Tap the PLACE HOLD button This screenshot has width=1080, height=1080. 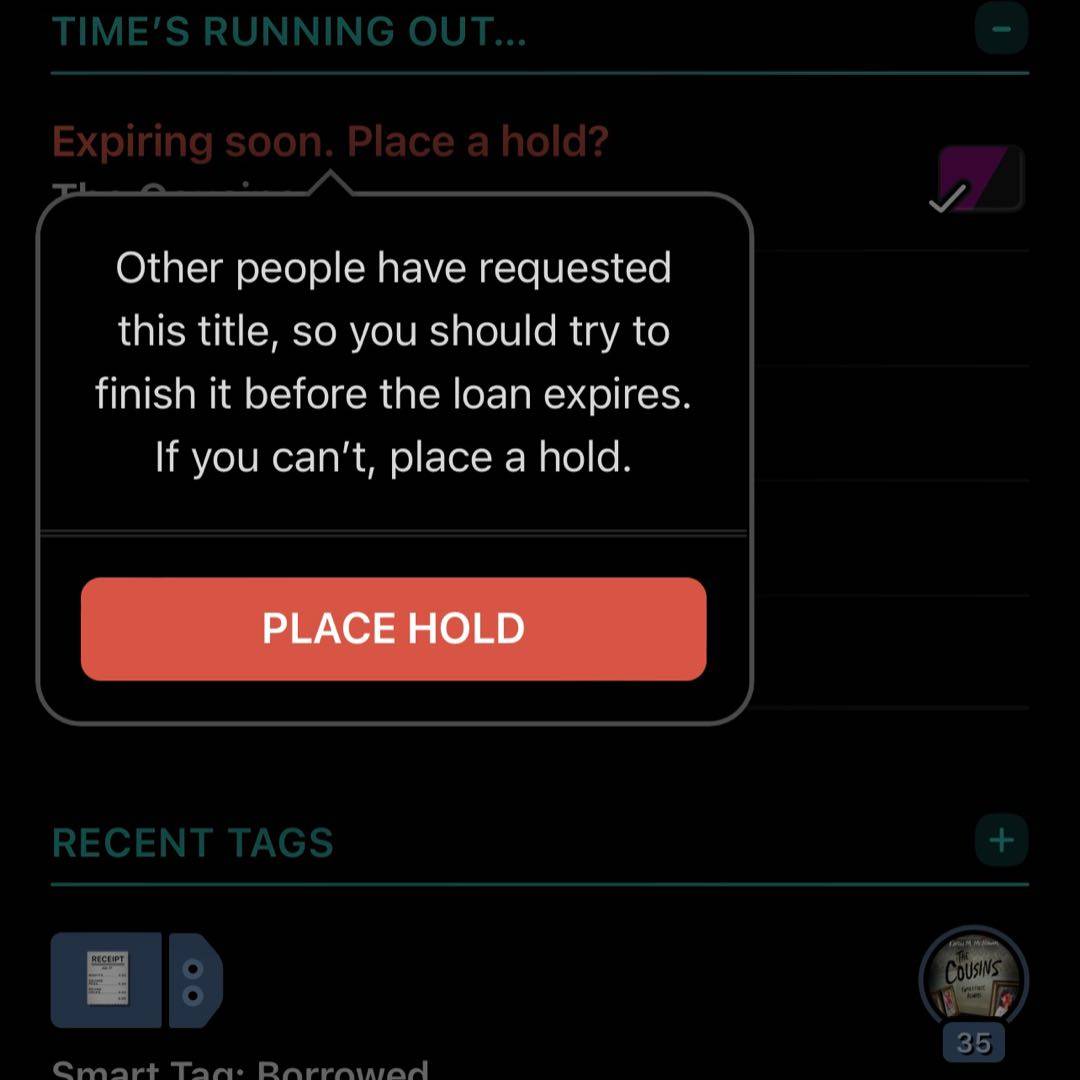[393, 629]
